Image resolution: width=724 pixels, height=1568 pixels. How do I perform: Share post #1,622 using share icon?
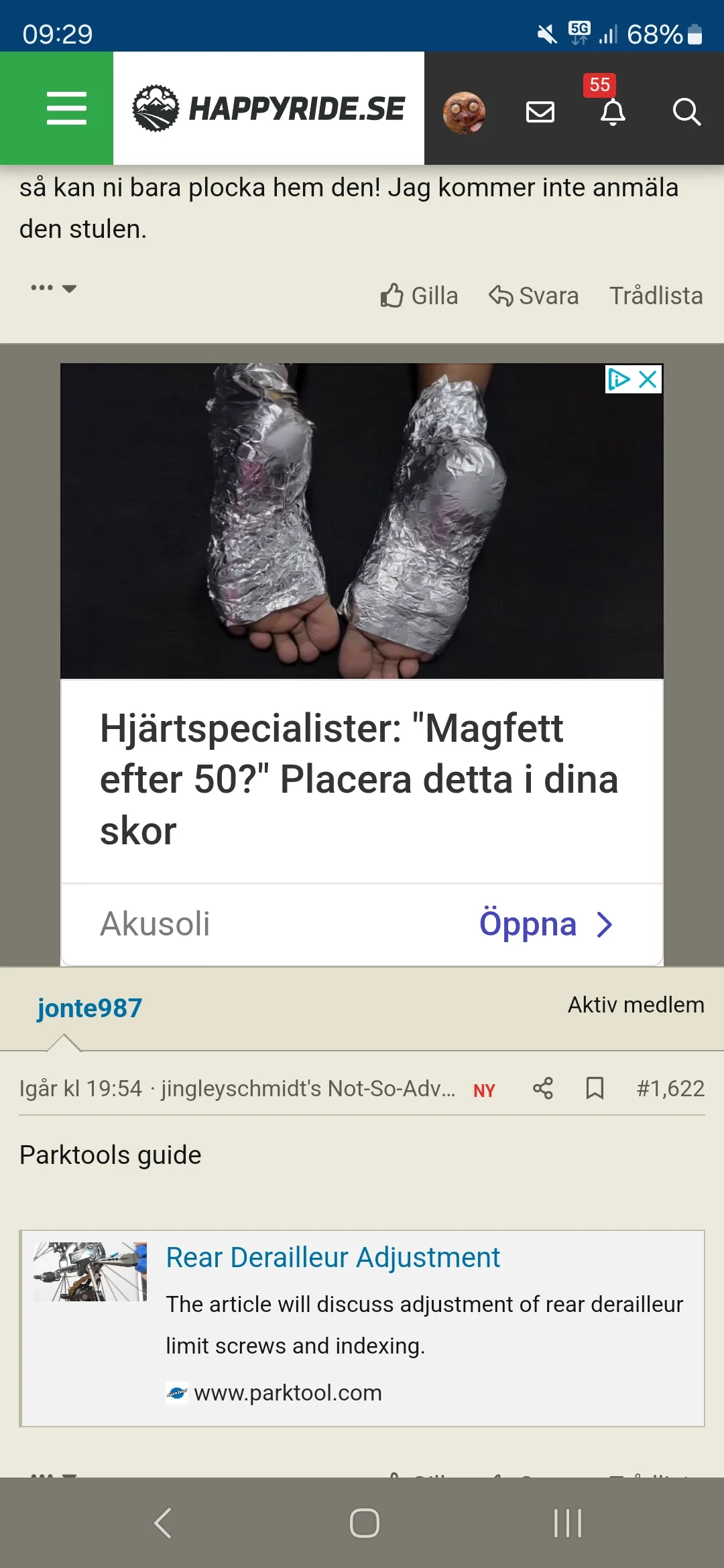click(542, 1089)
